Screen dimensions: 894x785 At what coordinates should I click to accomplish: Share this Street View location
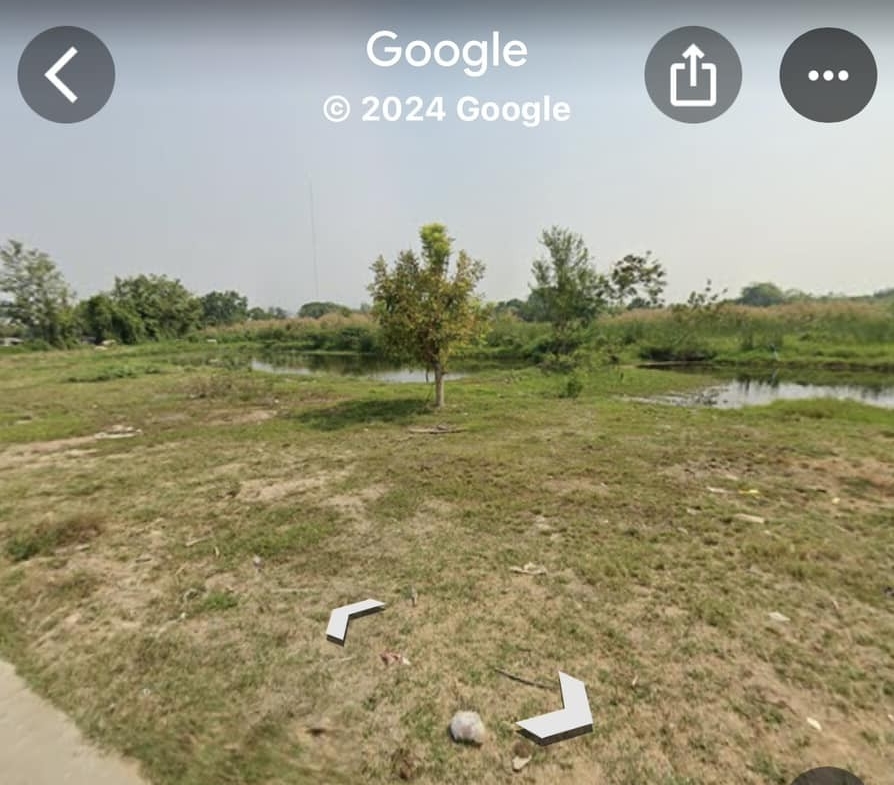click(692, 75)
